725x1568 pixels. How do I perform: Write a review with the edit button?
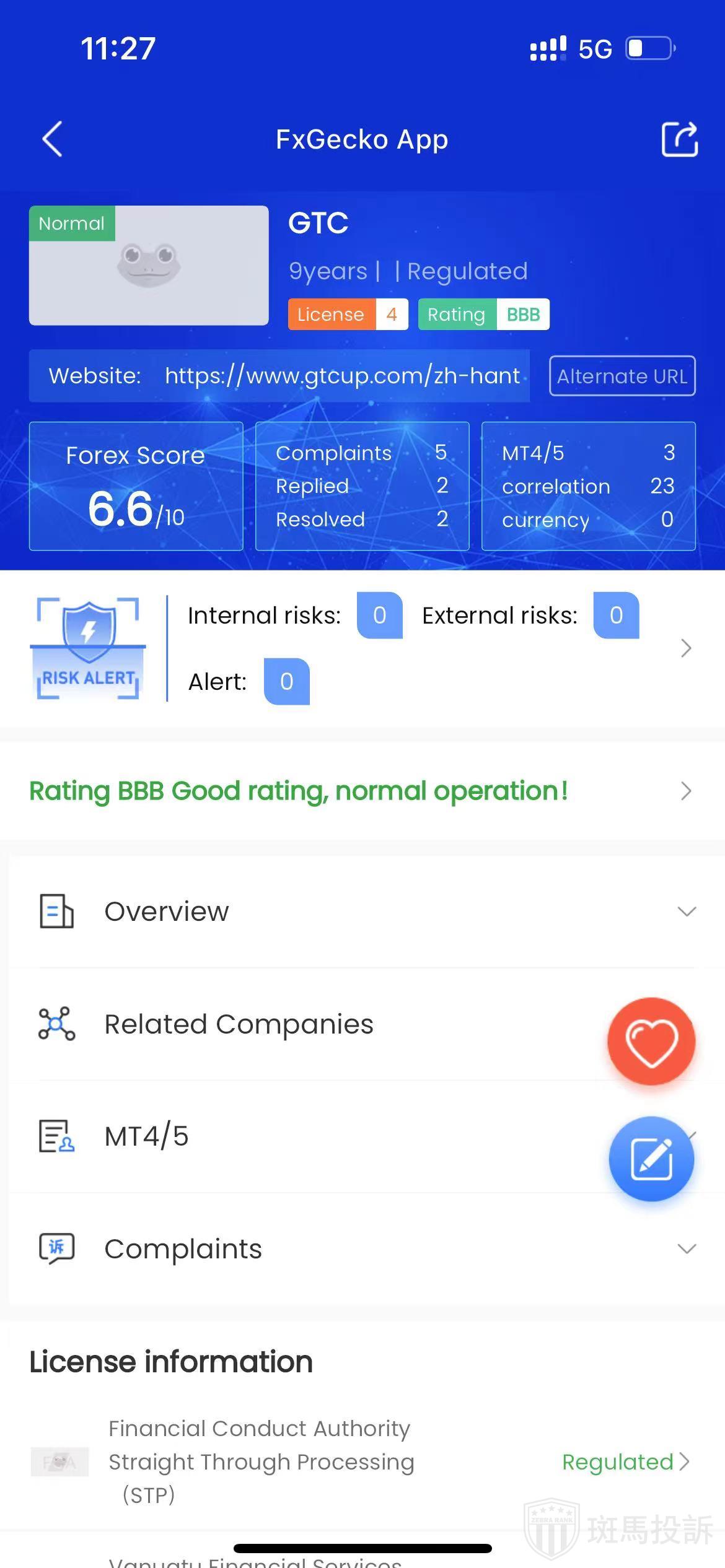tap(651, 1159)
